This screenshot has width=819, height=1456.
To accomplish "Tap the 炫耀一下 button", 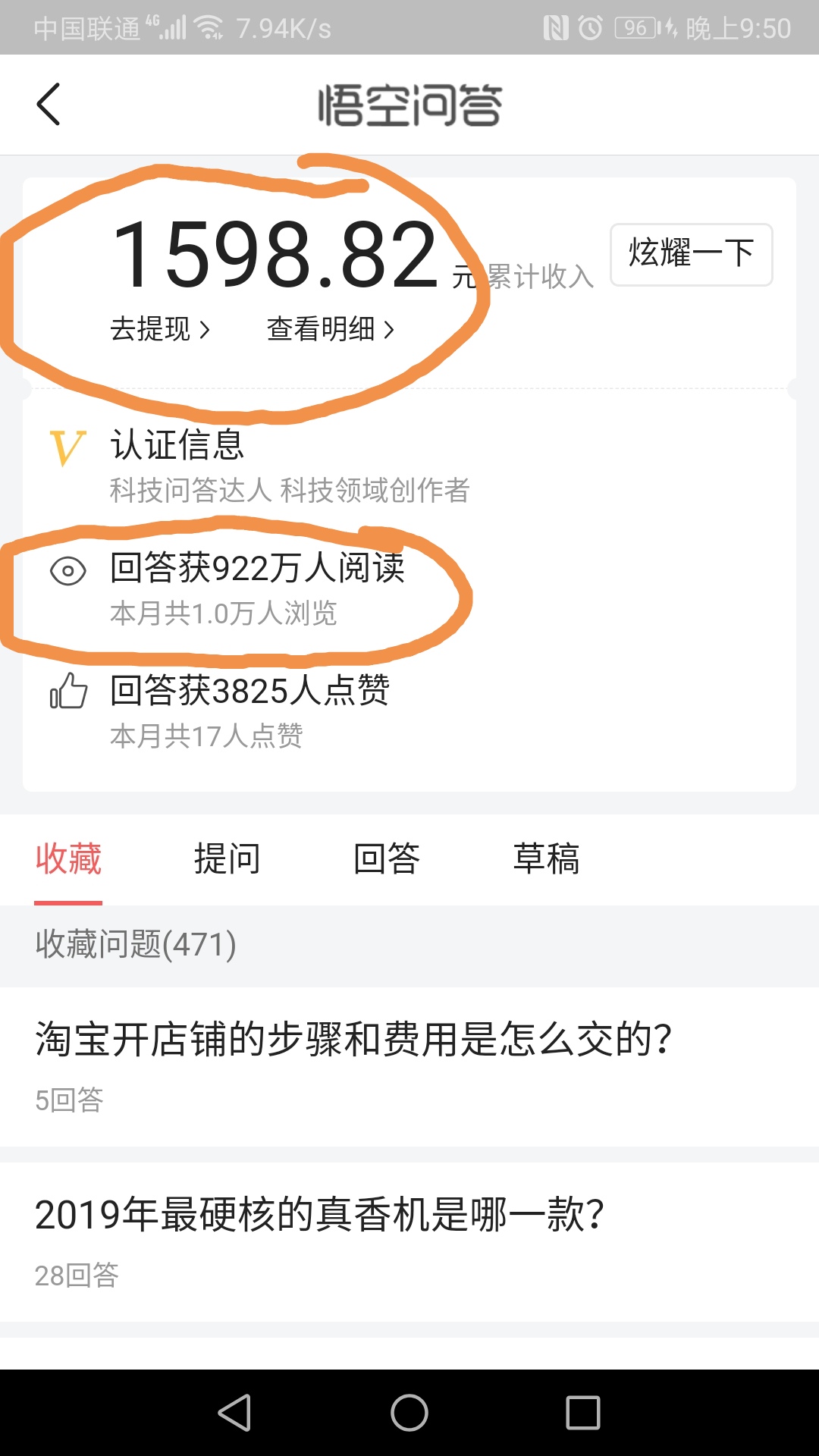I will click(x=691, y=254).
